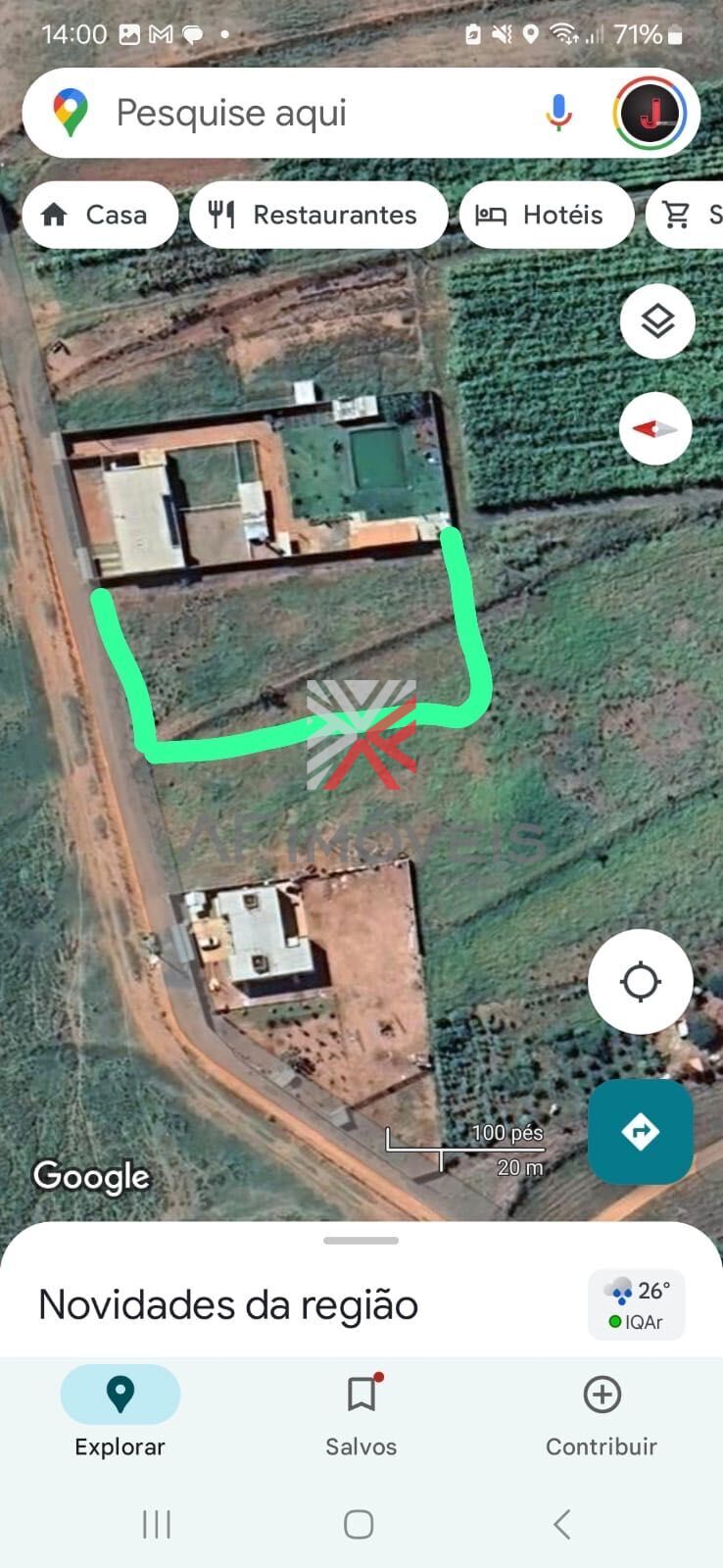Open the account profile picture

(x=651, y=114)
